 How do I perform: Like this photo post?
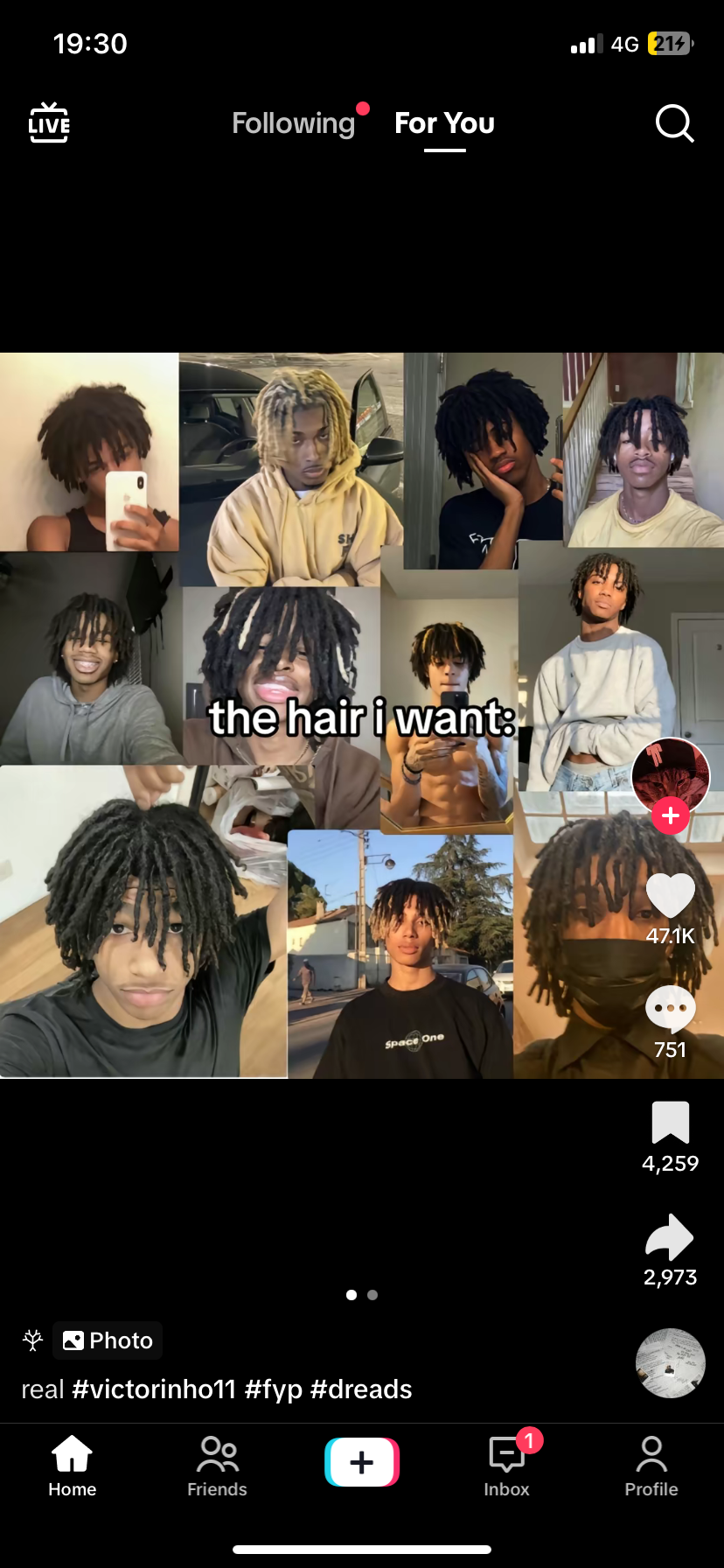click(670, 896)
